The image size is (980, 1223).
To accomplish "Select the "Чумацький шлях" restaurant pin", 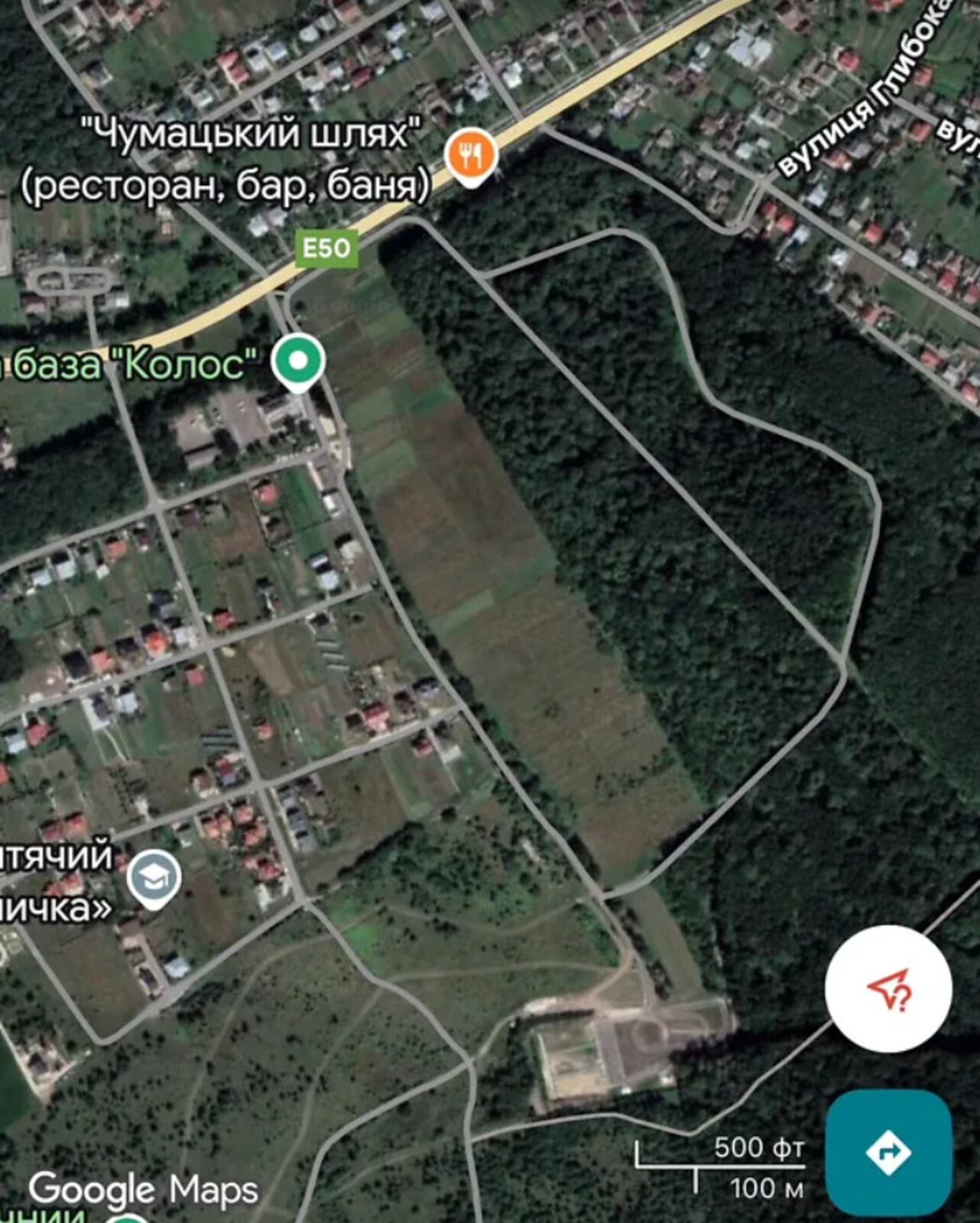I will pos(472,155).
